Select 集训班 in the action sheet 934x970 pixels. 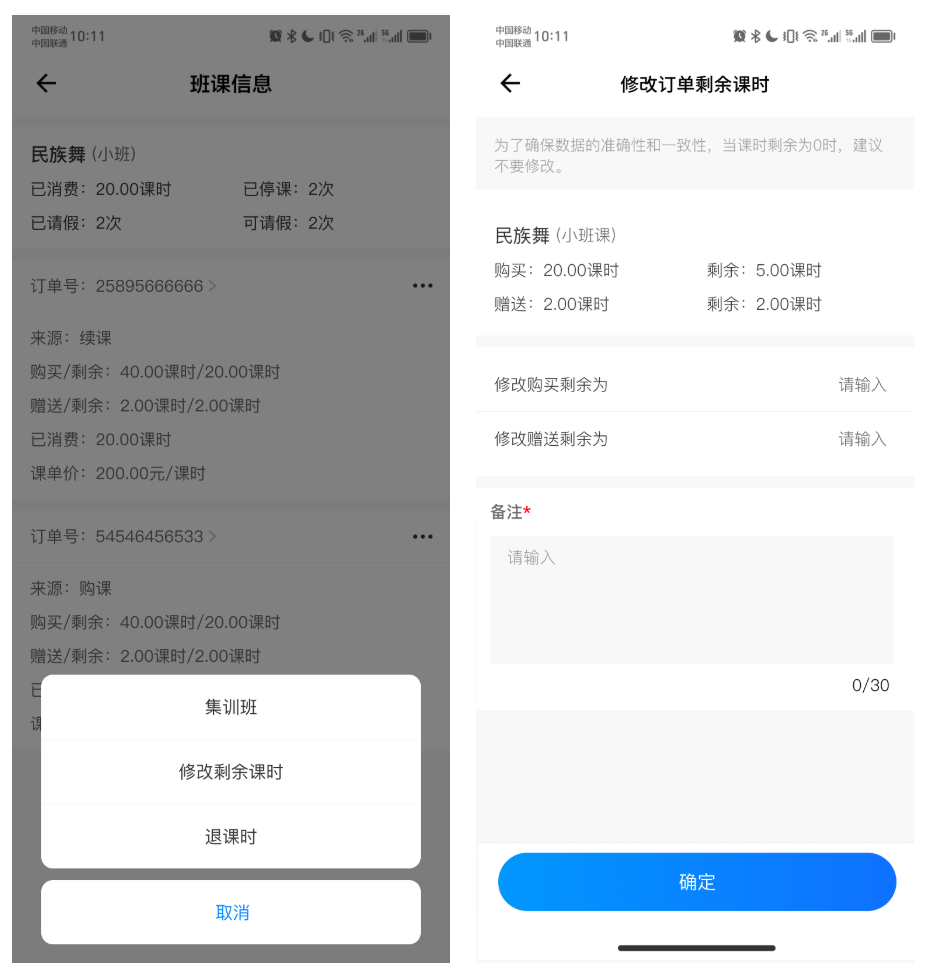tap(231, 707)
